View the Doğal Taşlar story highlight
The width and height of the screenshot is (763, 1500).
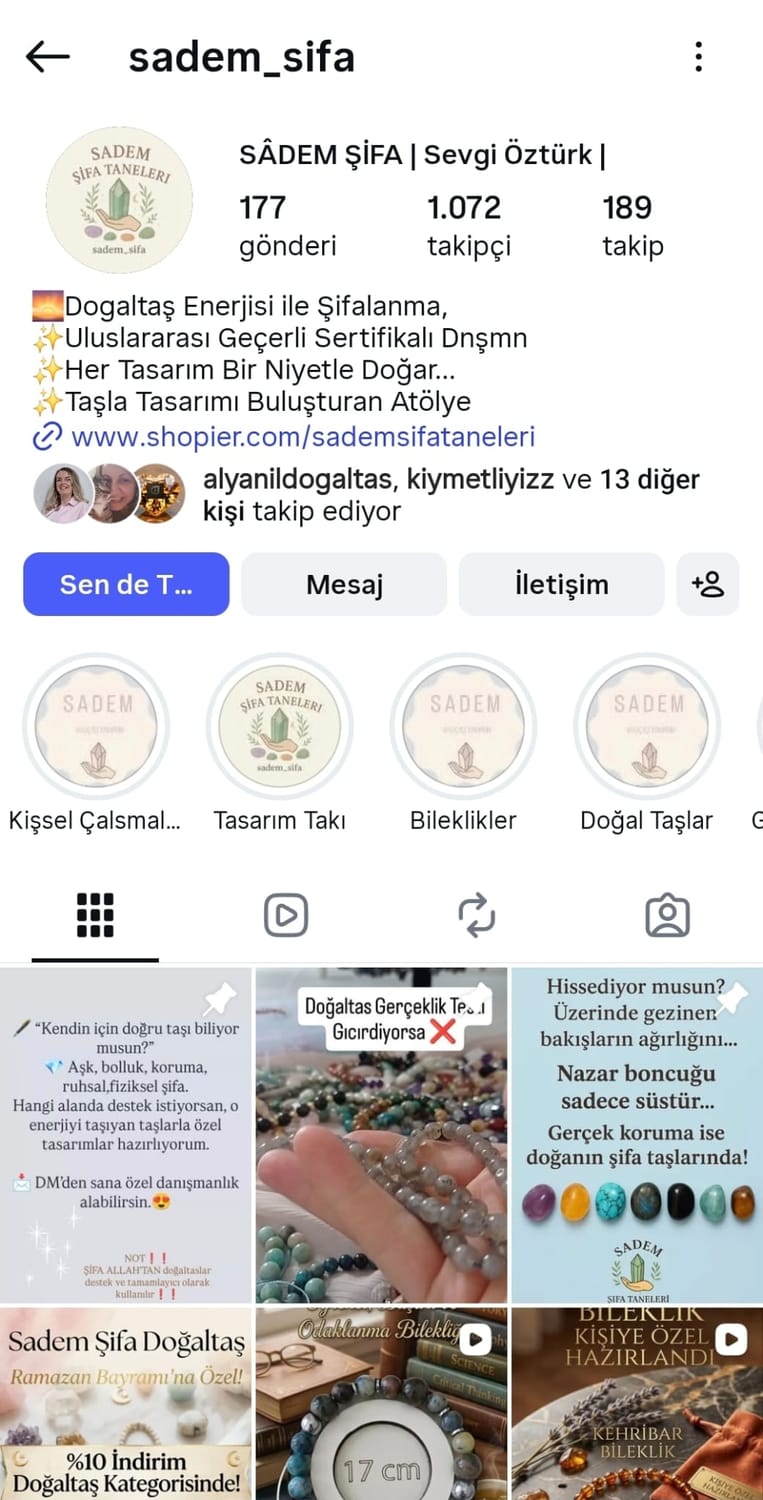tap(647, 727)
